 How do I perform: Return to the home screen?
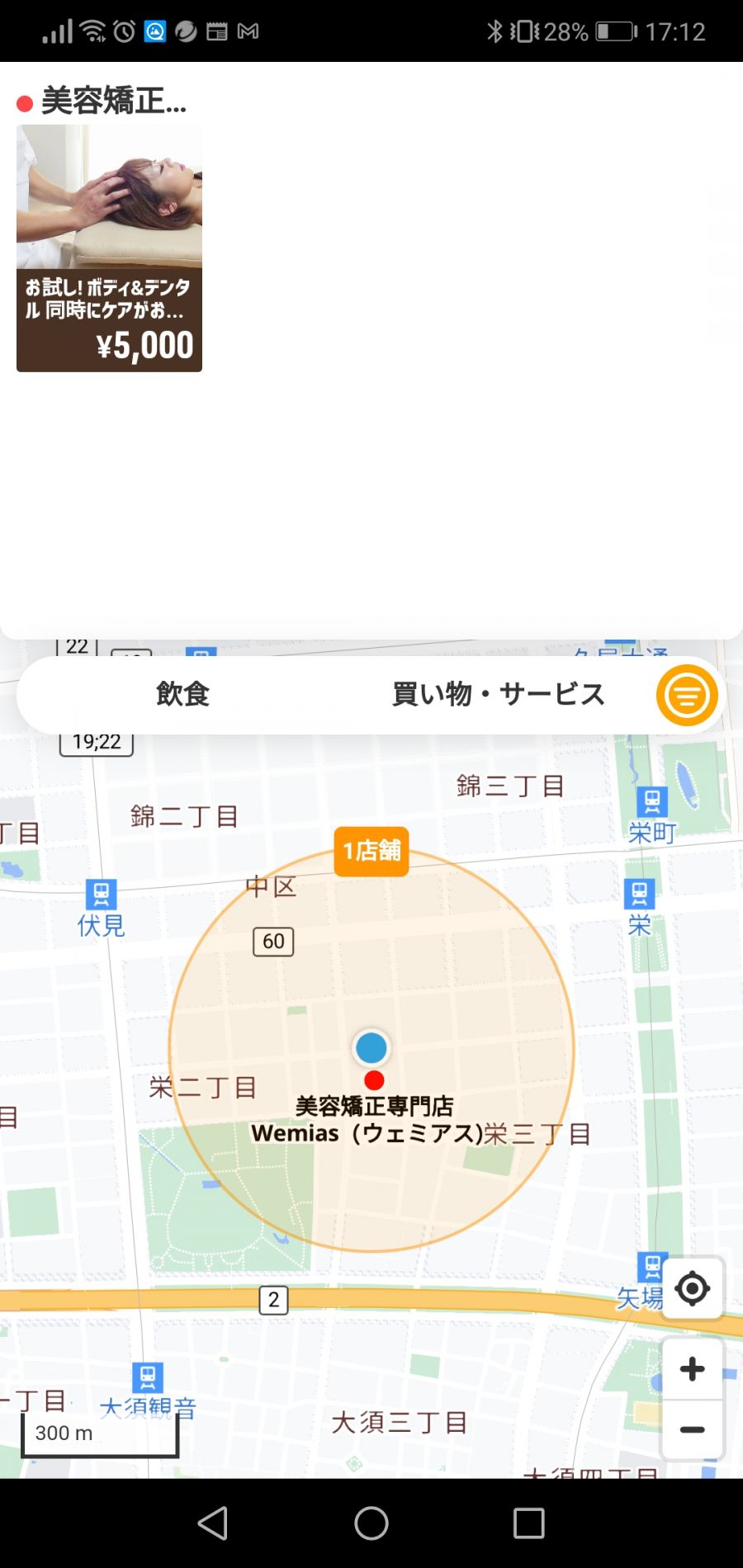371,1523
